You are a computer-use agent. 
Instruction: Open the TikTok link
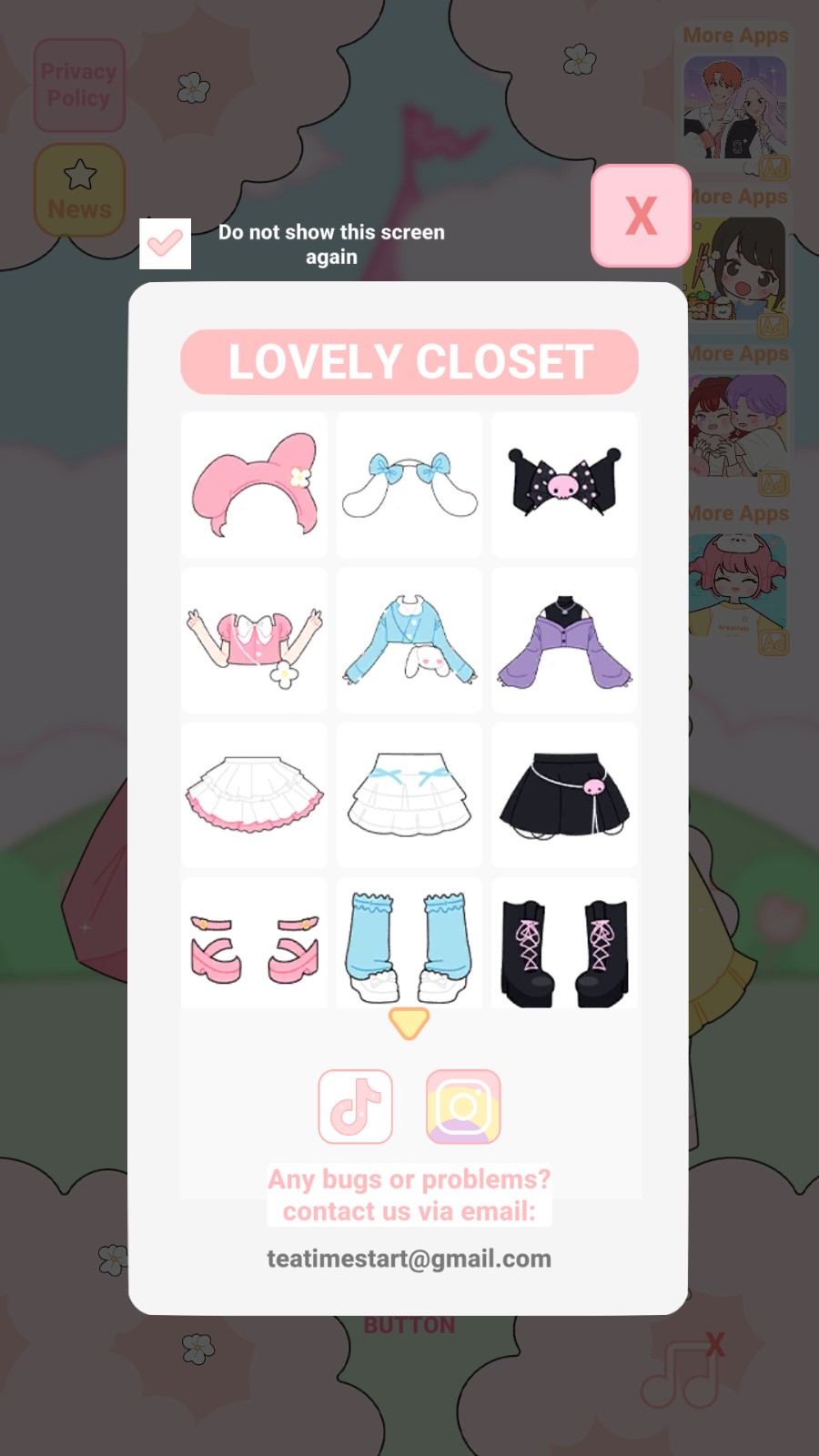click(356, 1107)
